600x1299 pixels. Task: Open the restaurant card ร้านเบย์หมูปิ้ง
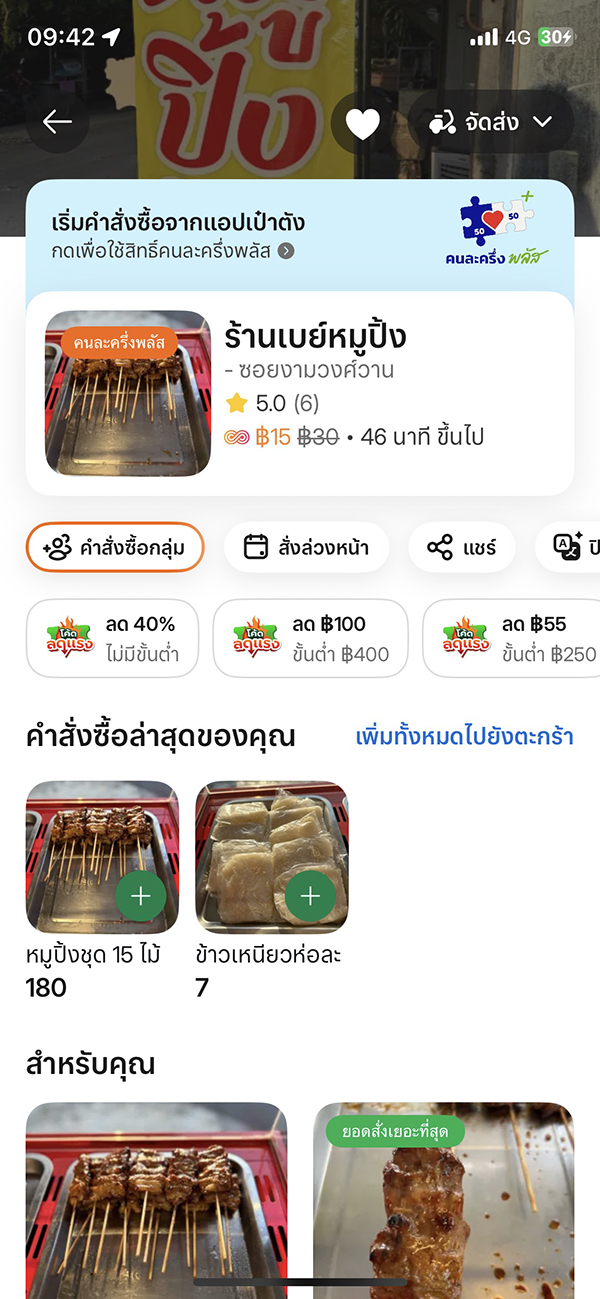tap(300, 393)
